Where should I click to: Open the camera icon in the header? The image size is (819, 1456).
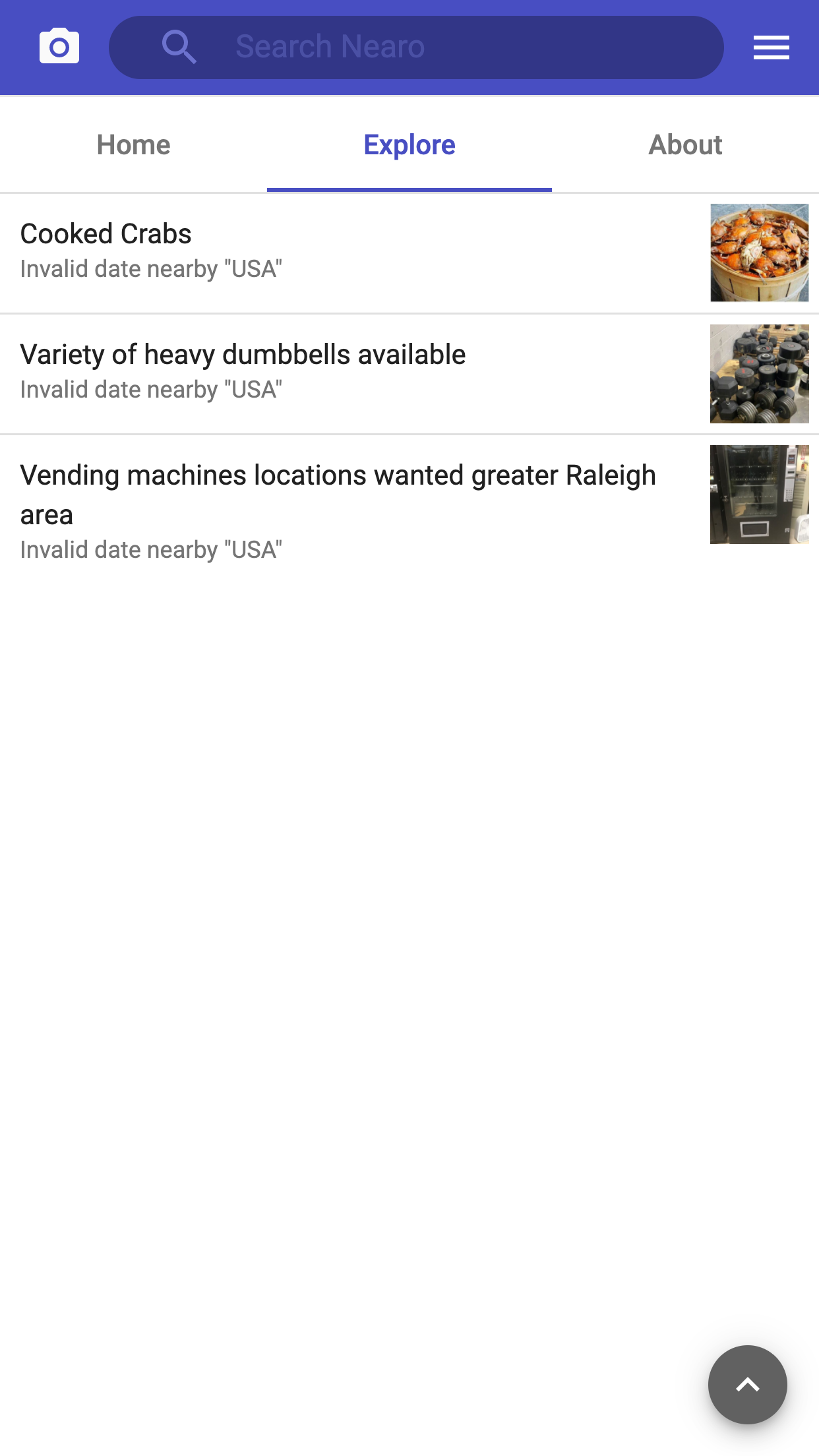[x=59, y=47]
